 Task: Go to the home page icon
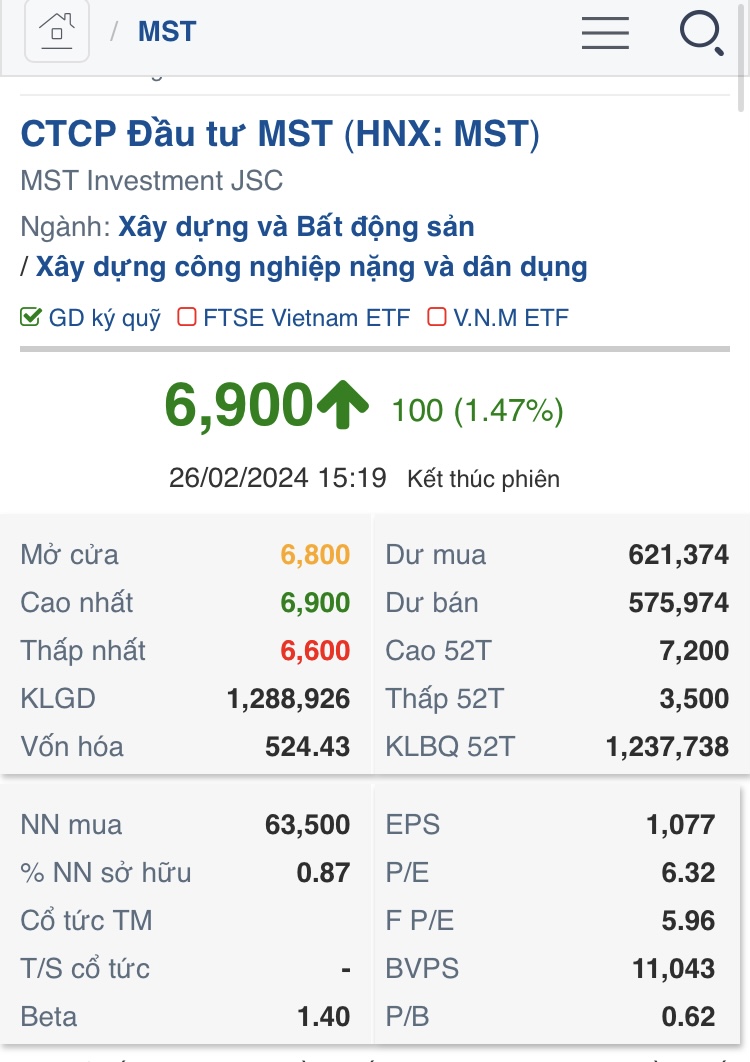(x=56, y=31)
